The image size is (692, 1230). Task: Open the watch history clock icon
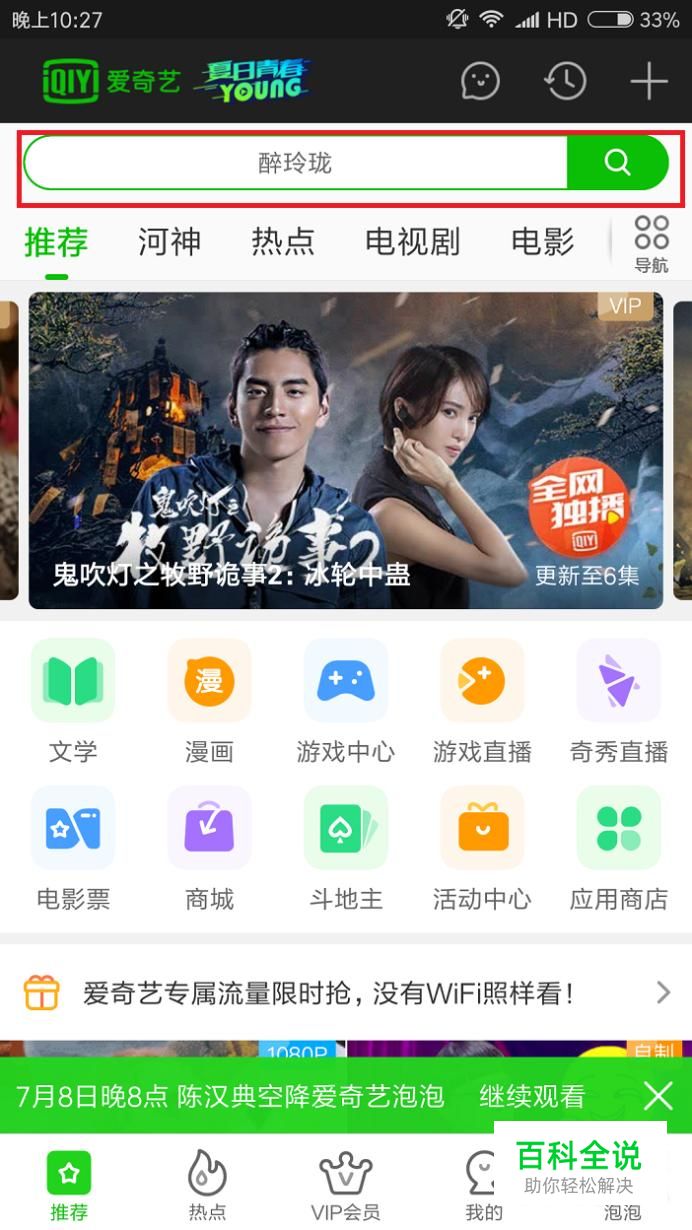pos(565,81)
